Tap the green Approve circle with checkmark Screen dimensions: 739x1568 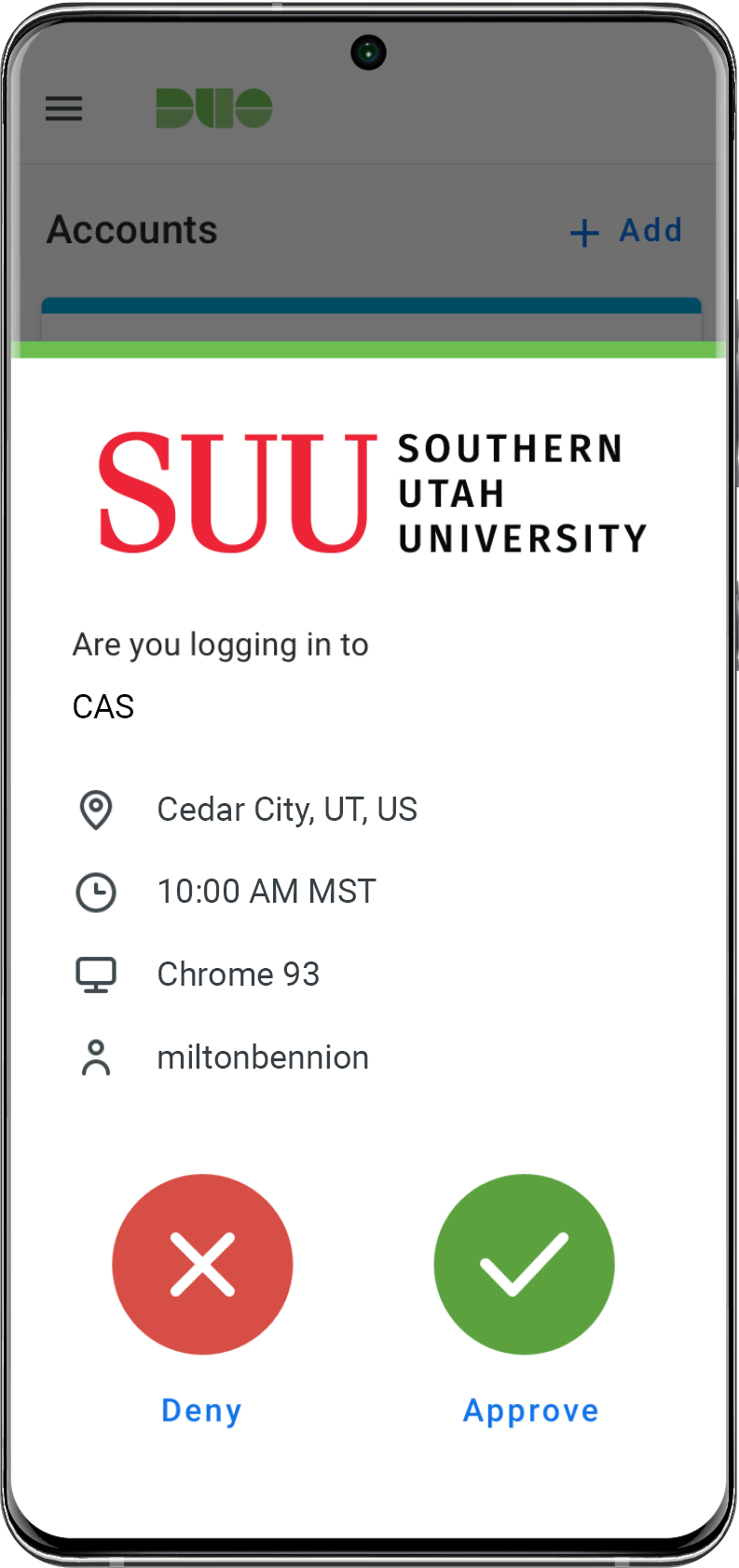tap(524, 1264)
